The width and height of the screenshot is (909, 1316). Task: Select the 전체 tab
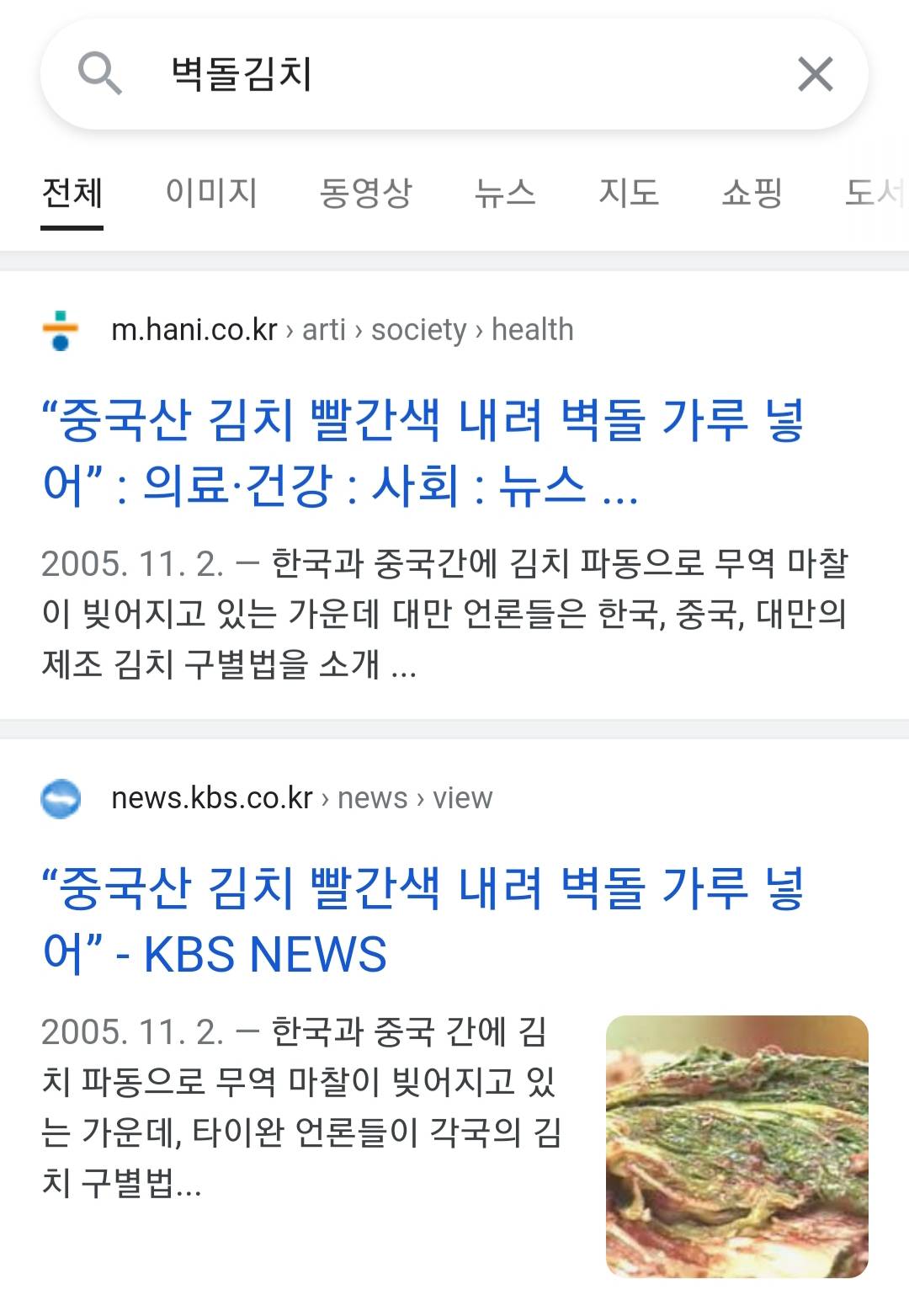(x=72, y=193)
